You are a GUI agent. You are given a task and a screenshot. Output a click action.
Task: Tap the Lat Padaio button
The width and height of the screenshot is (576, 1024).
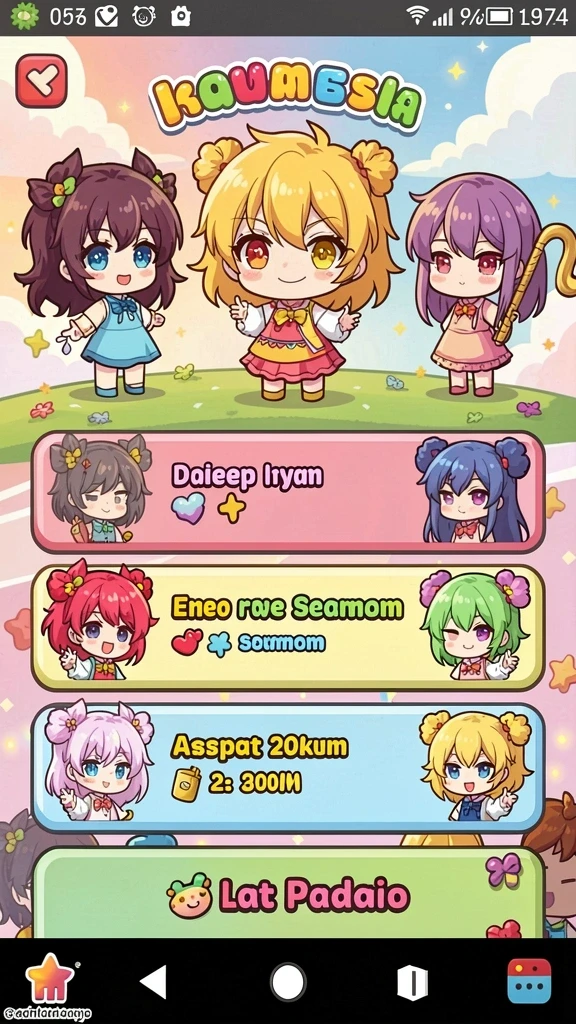(x=287, y=893)
